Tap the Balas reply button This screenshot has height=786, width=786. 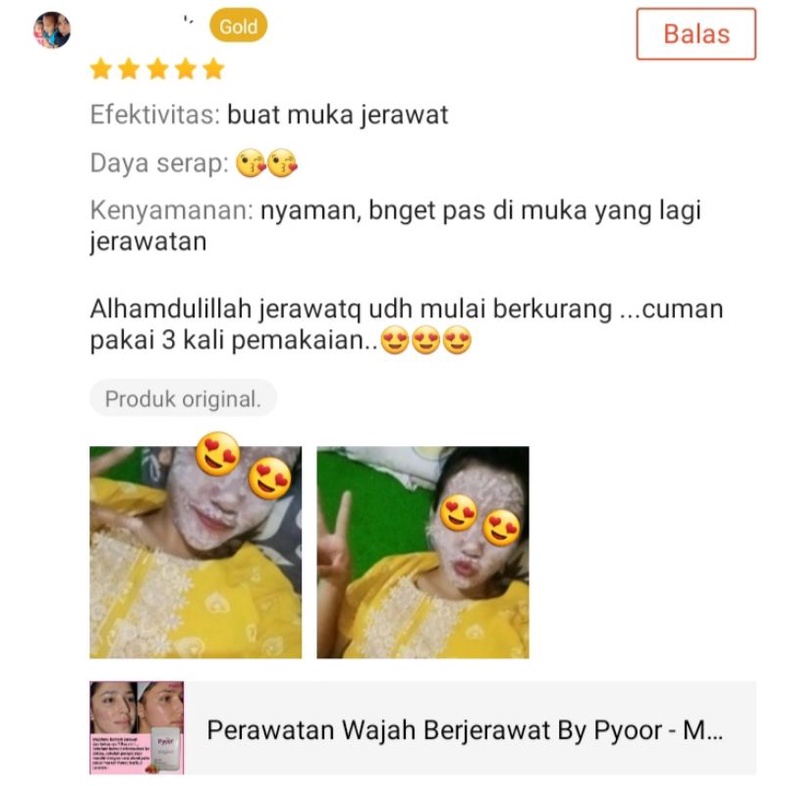[x=696, y=34]
